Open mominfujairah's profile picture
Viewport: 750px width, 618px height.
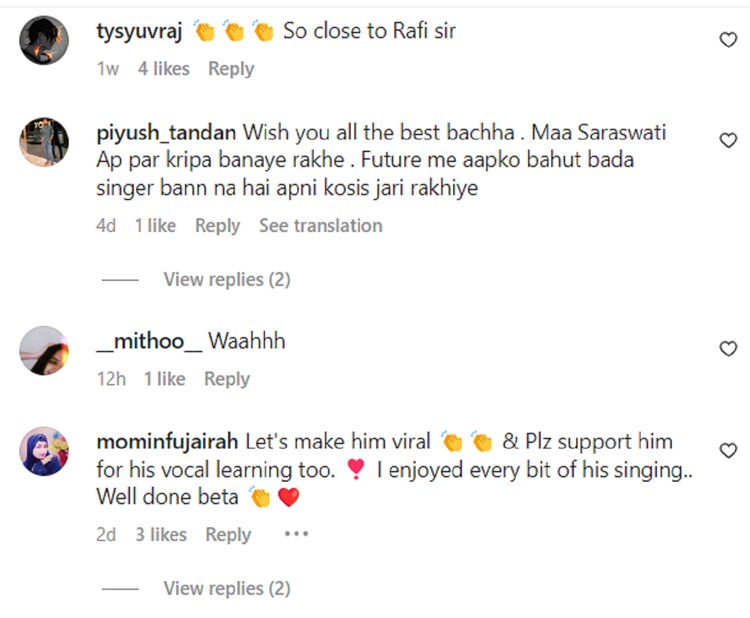tap(44, 452)
